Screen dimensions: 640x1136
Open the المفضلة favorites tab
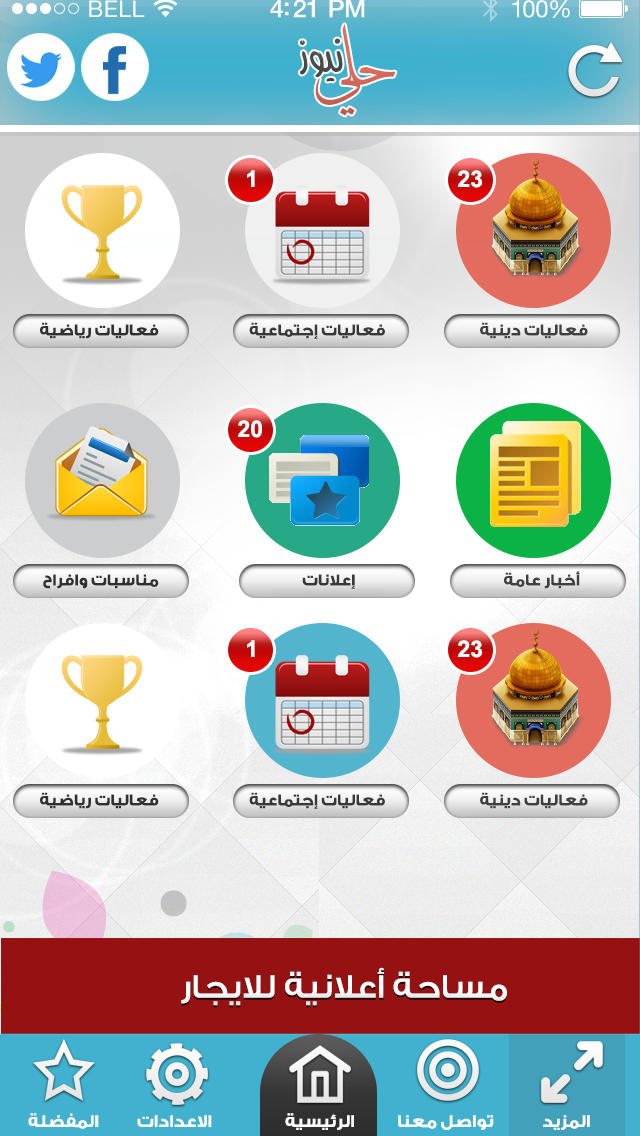(63, 1085)
